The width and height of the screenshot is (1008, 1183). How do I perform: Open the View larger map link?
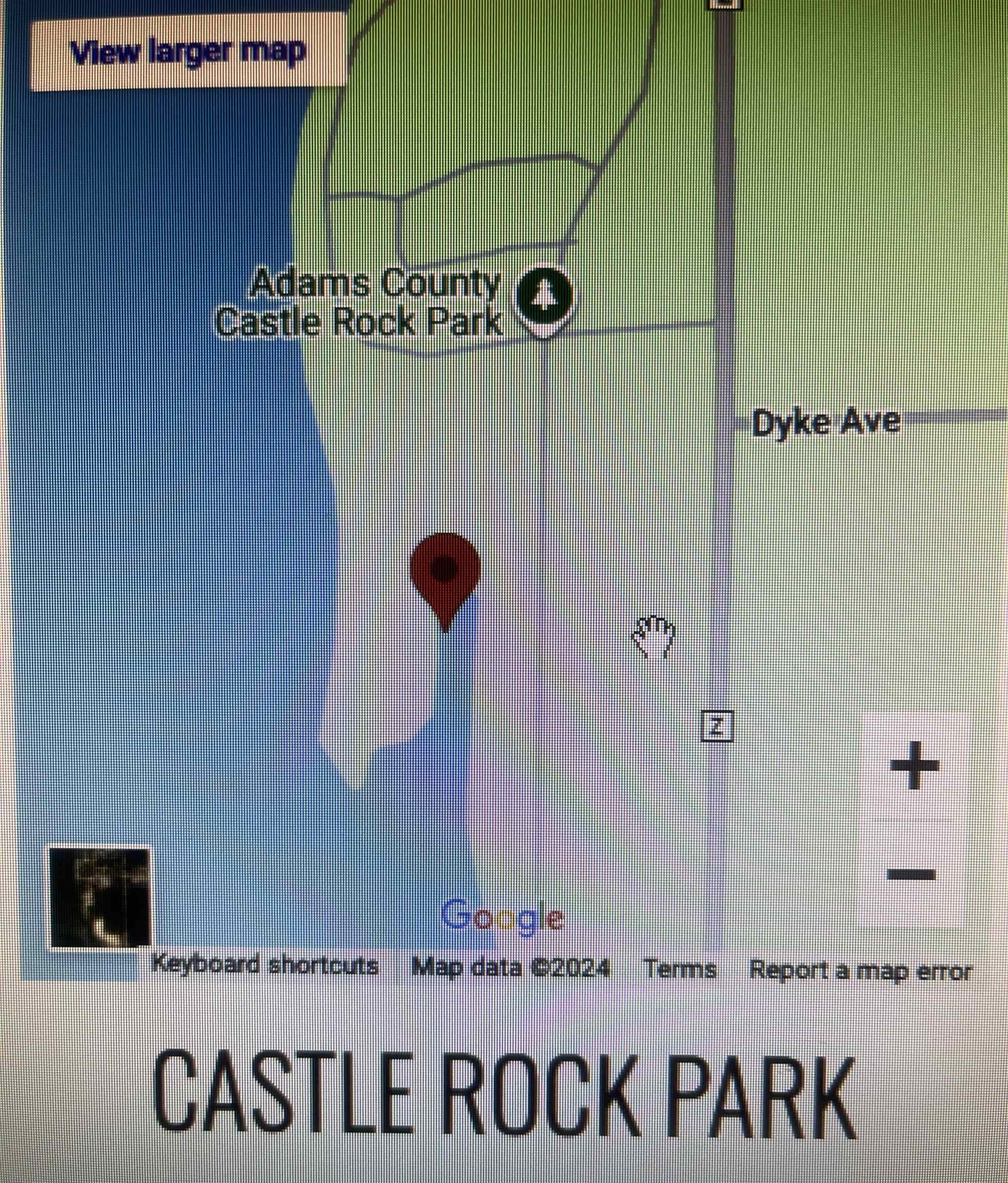(188, 52)
